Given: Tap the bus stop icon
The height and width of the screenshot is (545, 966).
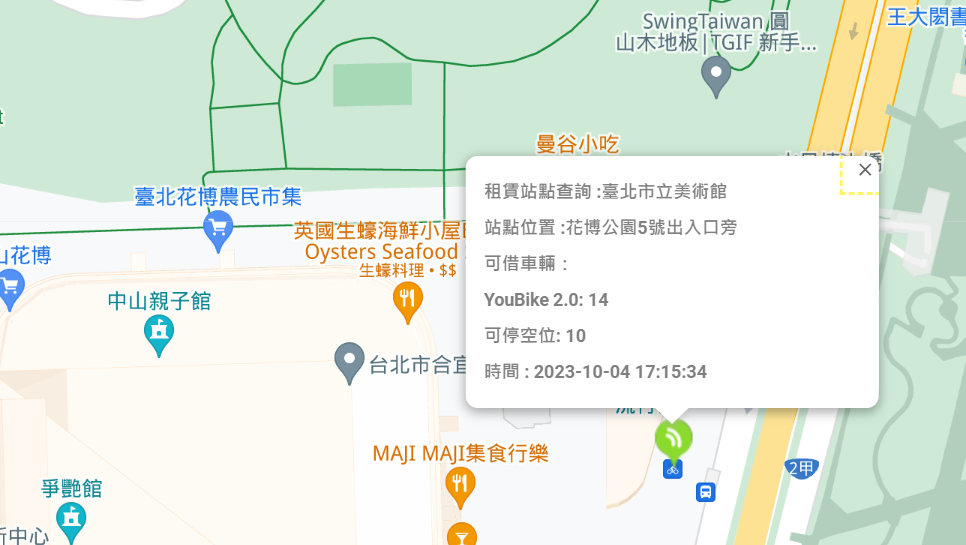Looking at the screenshot, I should click(706, 492).
